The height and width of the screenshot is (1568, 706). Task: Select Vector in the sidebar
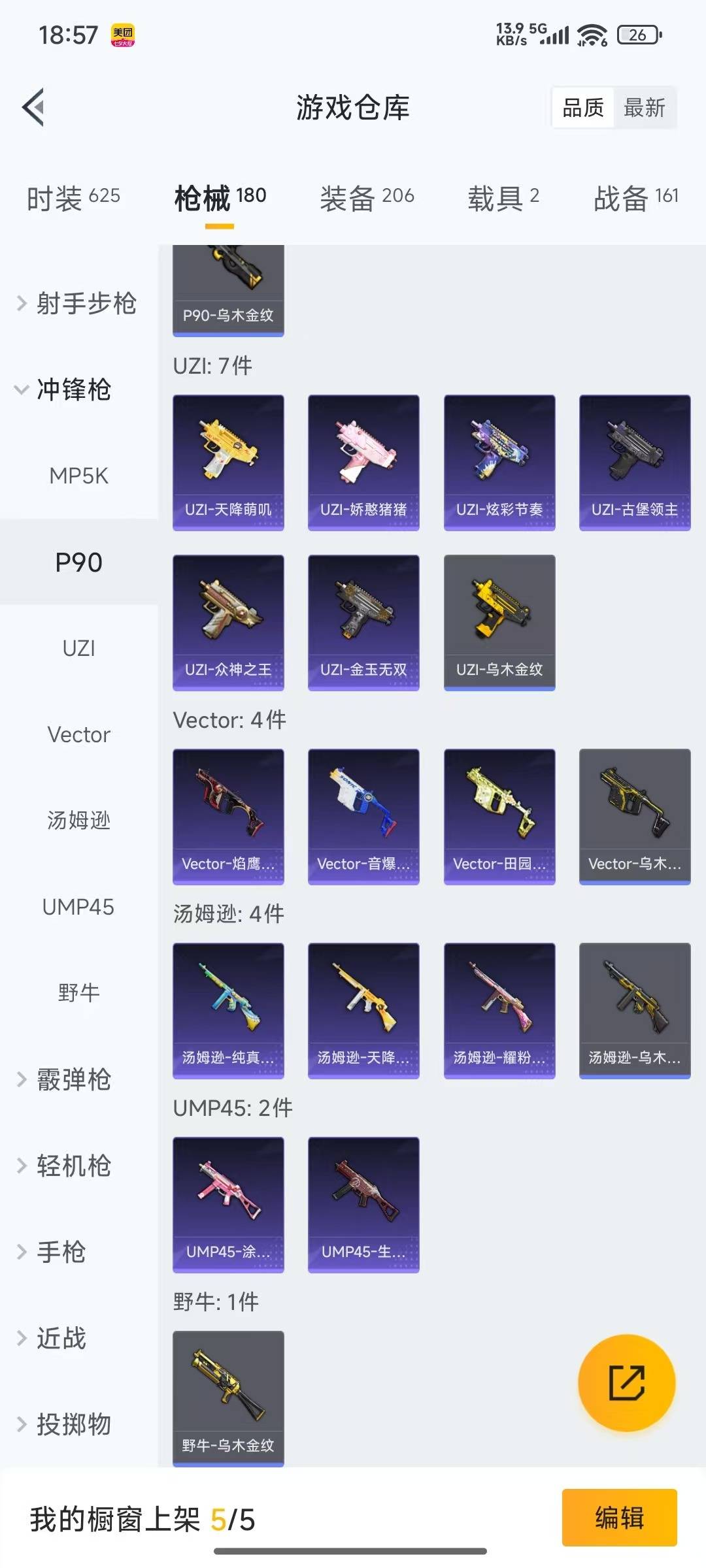click(x=78, y=734)
